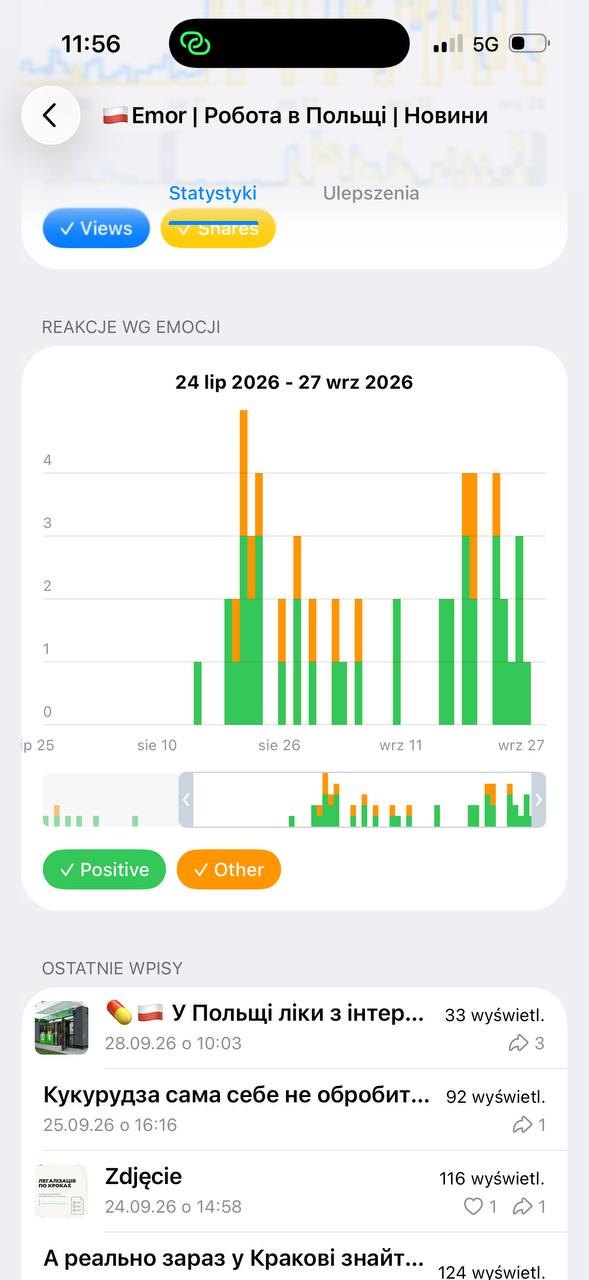Toggle the Other reactions filter

point(229,869)
